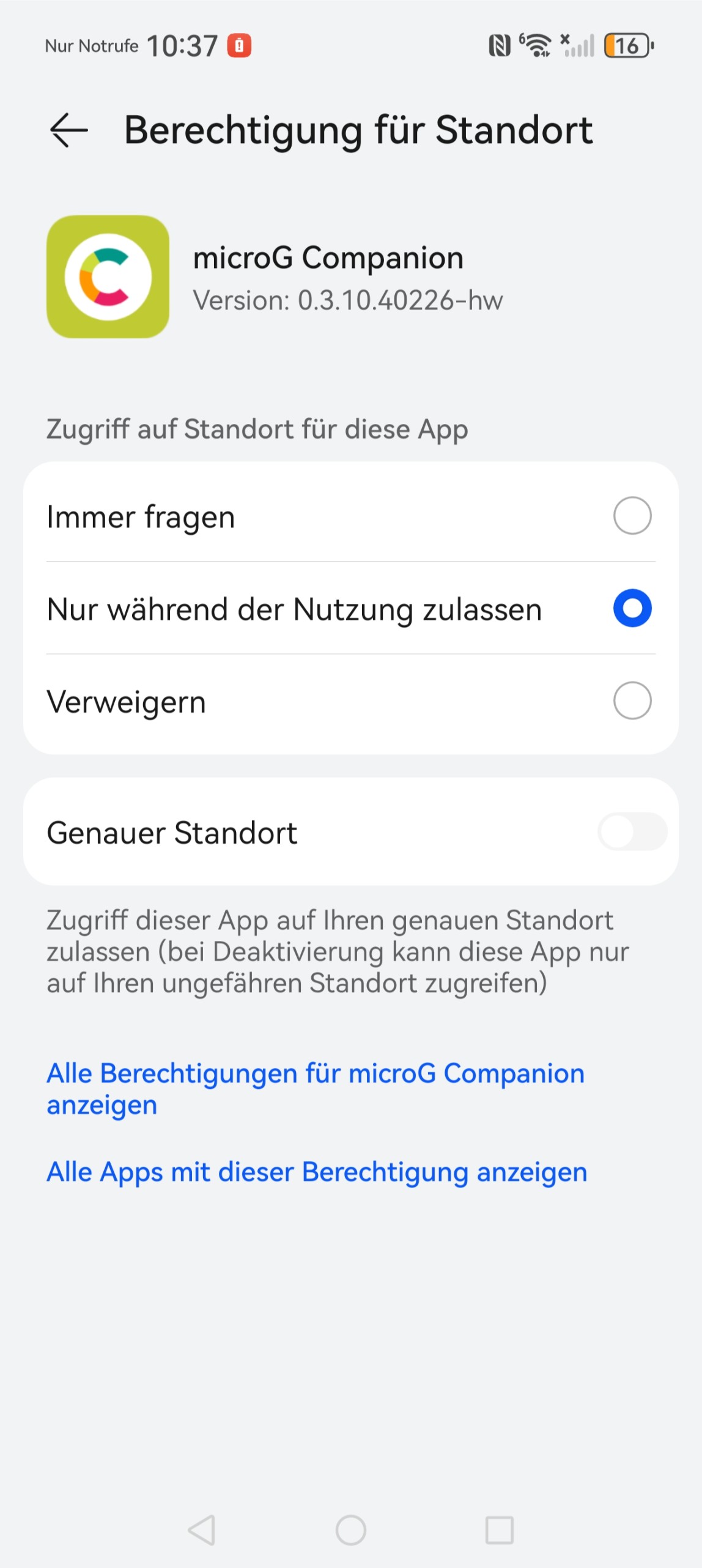The width and height of the screenshot is (702, 1568).
Task: Open Alle Apps mit dieser Berechtigung anzeigen
Action: pyautogui.click(x=317, y=1172)
